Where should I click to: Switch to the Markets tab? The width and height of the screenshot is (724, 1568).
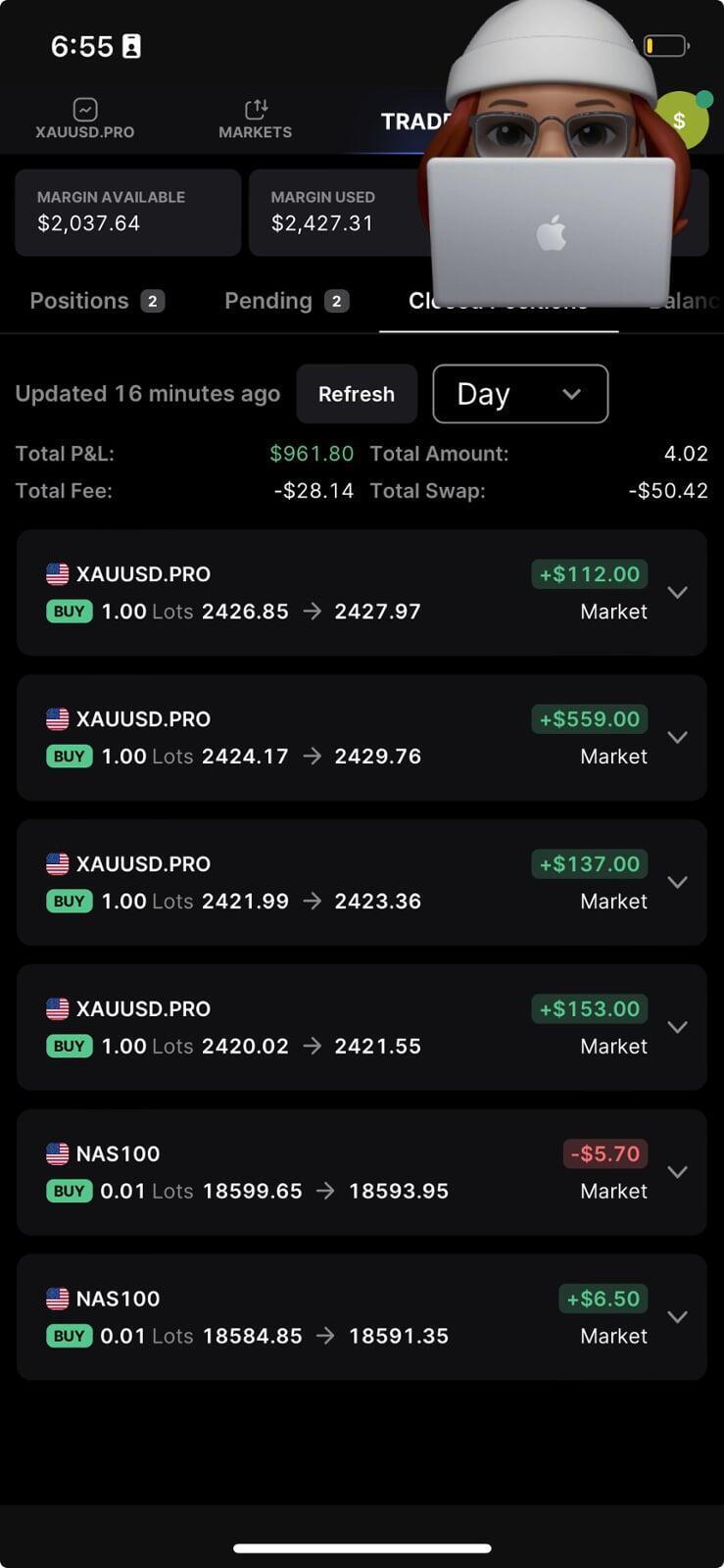[255, 119]
